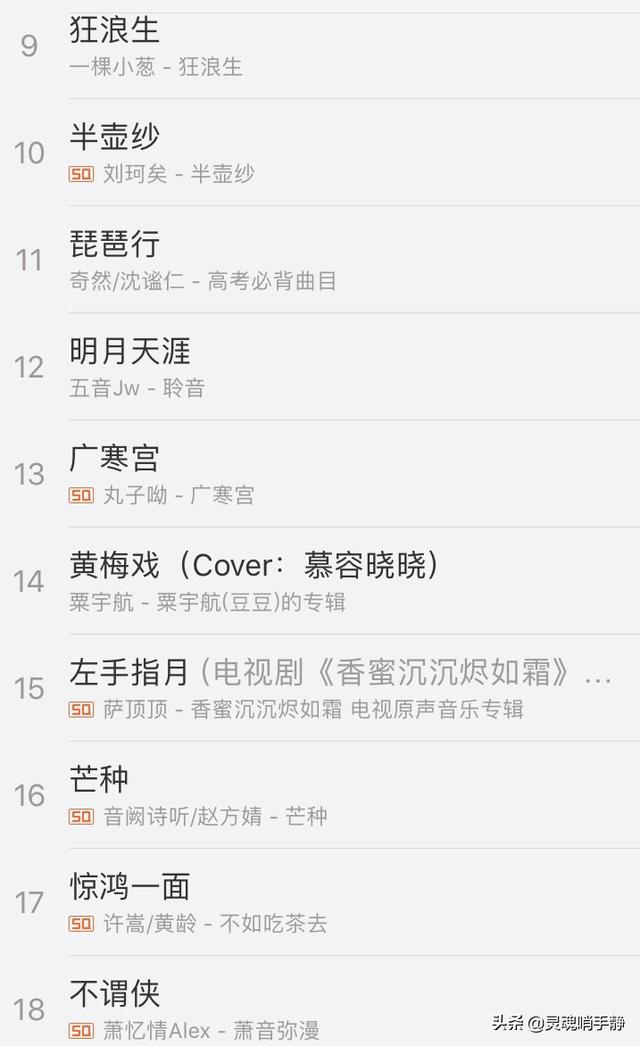
Task: Open the track 半壶纱
Action: tap(320, 153)
